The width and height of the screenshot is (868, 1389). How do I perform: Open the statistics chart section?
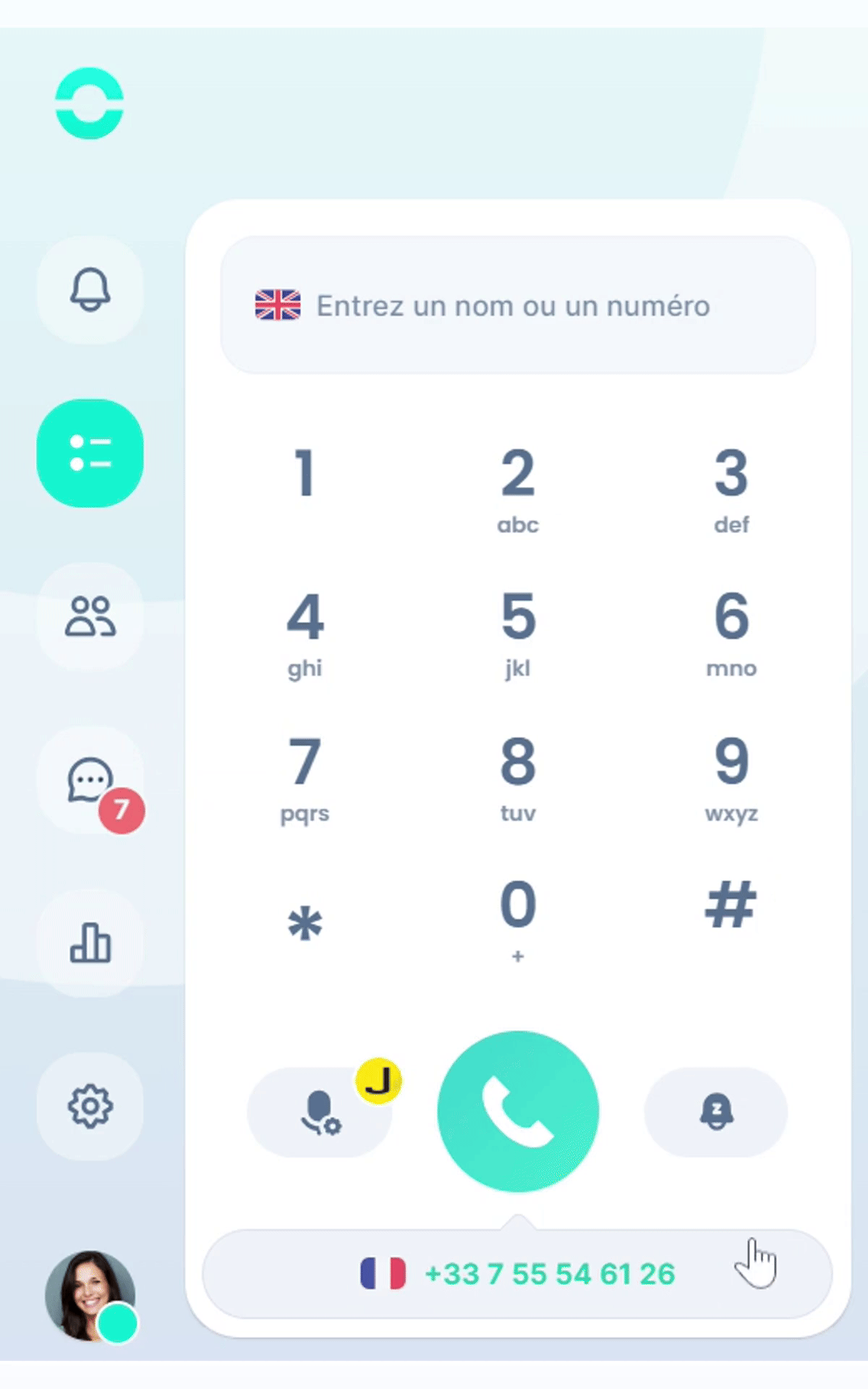coord(90,943)
